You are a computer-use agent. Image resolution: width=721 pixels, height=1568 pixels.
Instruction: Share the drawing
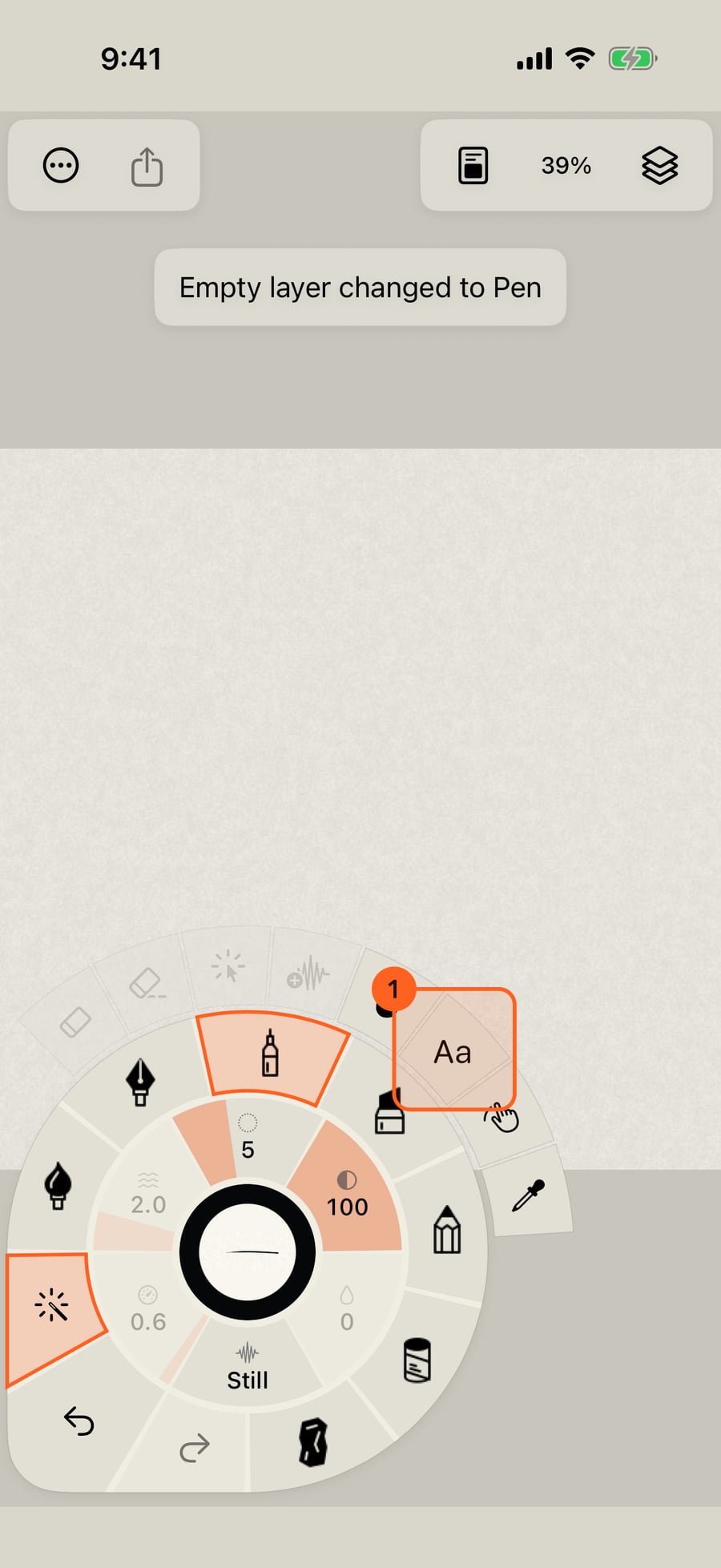pos(147,166)
